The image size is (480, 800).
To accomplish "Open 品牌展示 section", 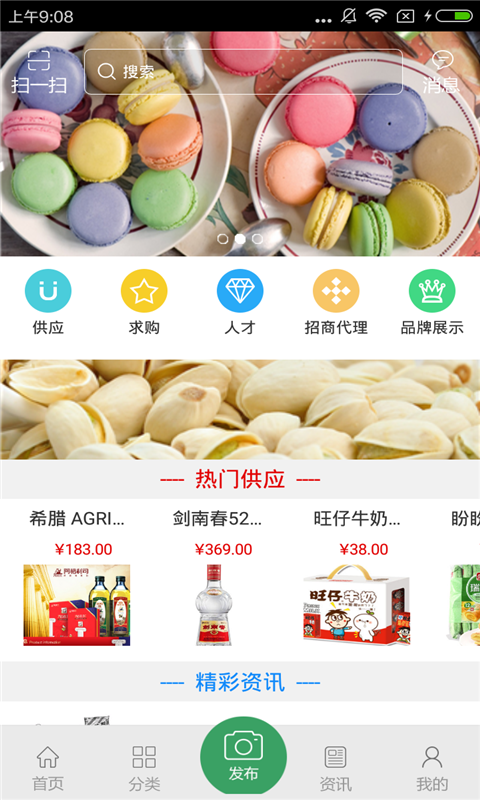I will coord(432,302).
